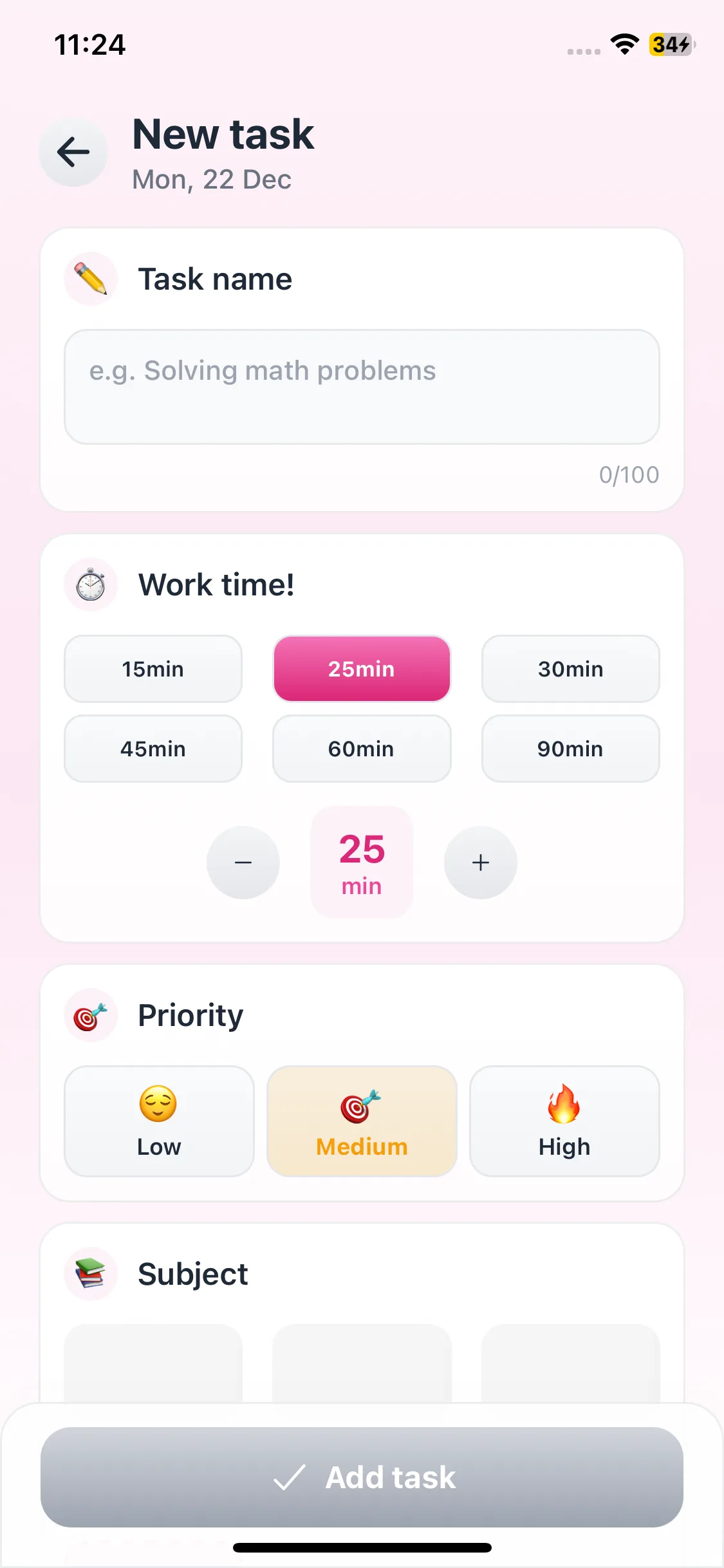Image resolution: width=724 pixels, height=1568 pixels.
Task: Select the 25min work time chip
Action: pos(362,669)
